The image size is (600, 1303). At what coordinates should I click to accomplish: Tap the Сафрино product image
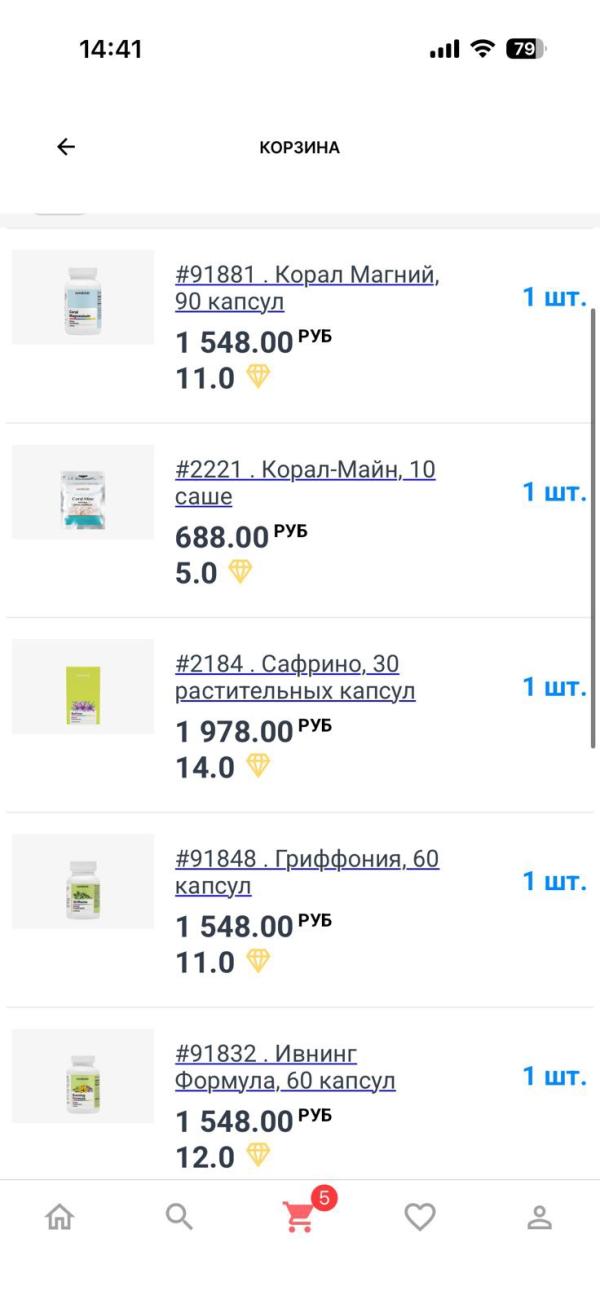pyautogui.click(x=83, y=686)
